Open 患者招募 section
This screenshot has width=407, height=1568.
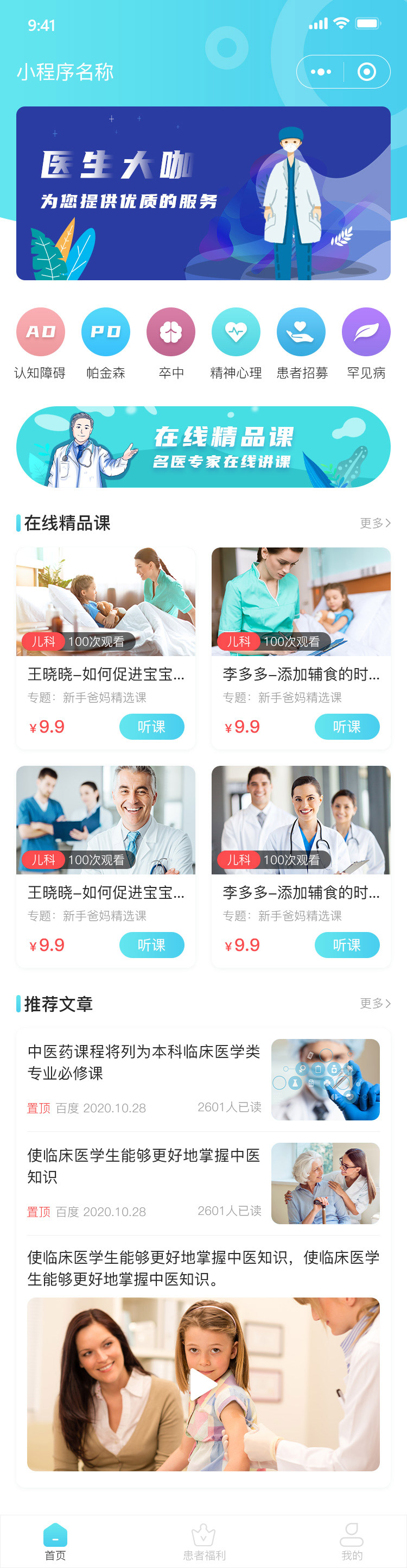(x=301, y=332)
